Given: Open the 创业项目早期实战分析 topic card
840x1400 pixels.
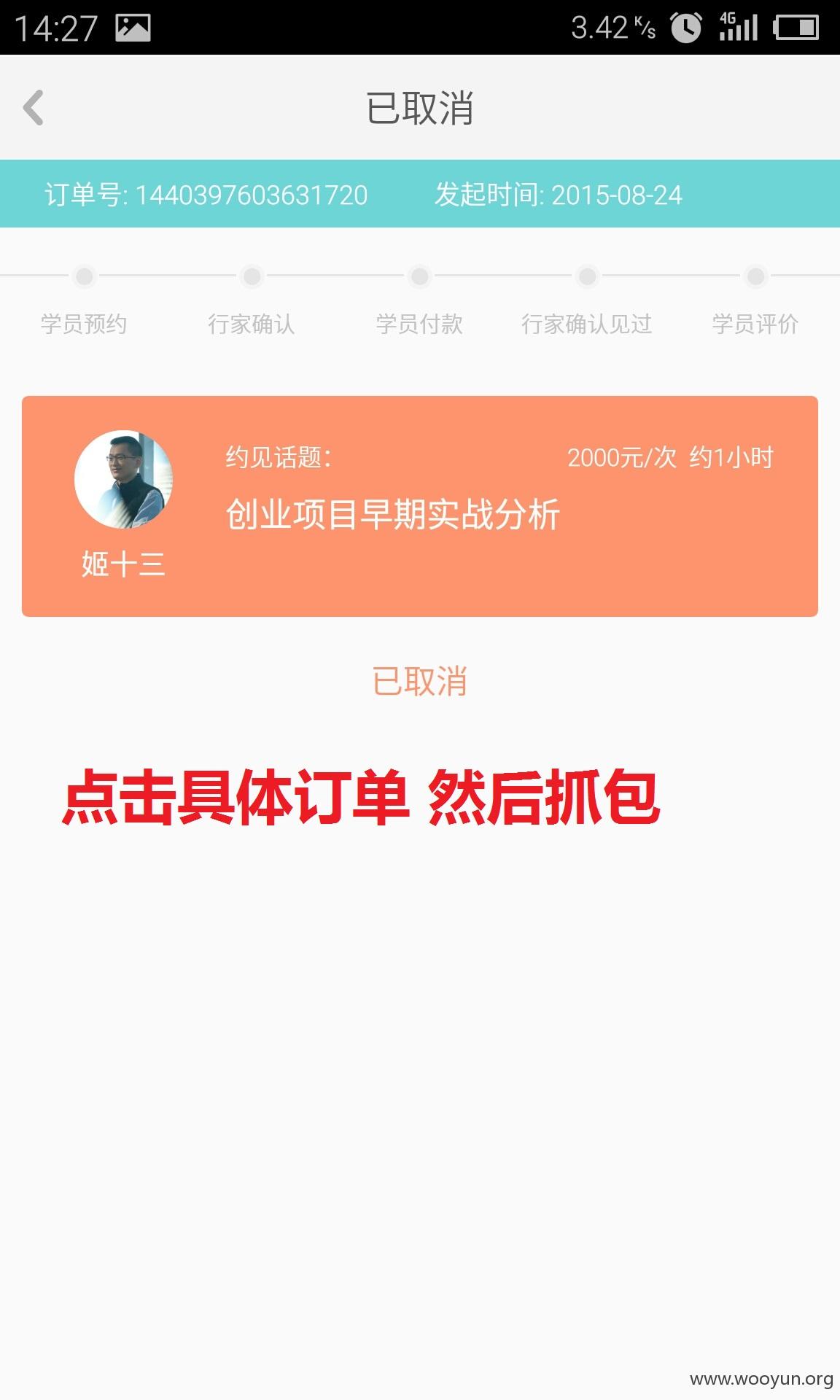Looking at the screenshot, I should tap(420, 506).
